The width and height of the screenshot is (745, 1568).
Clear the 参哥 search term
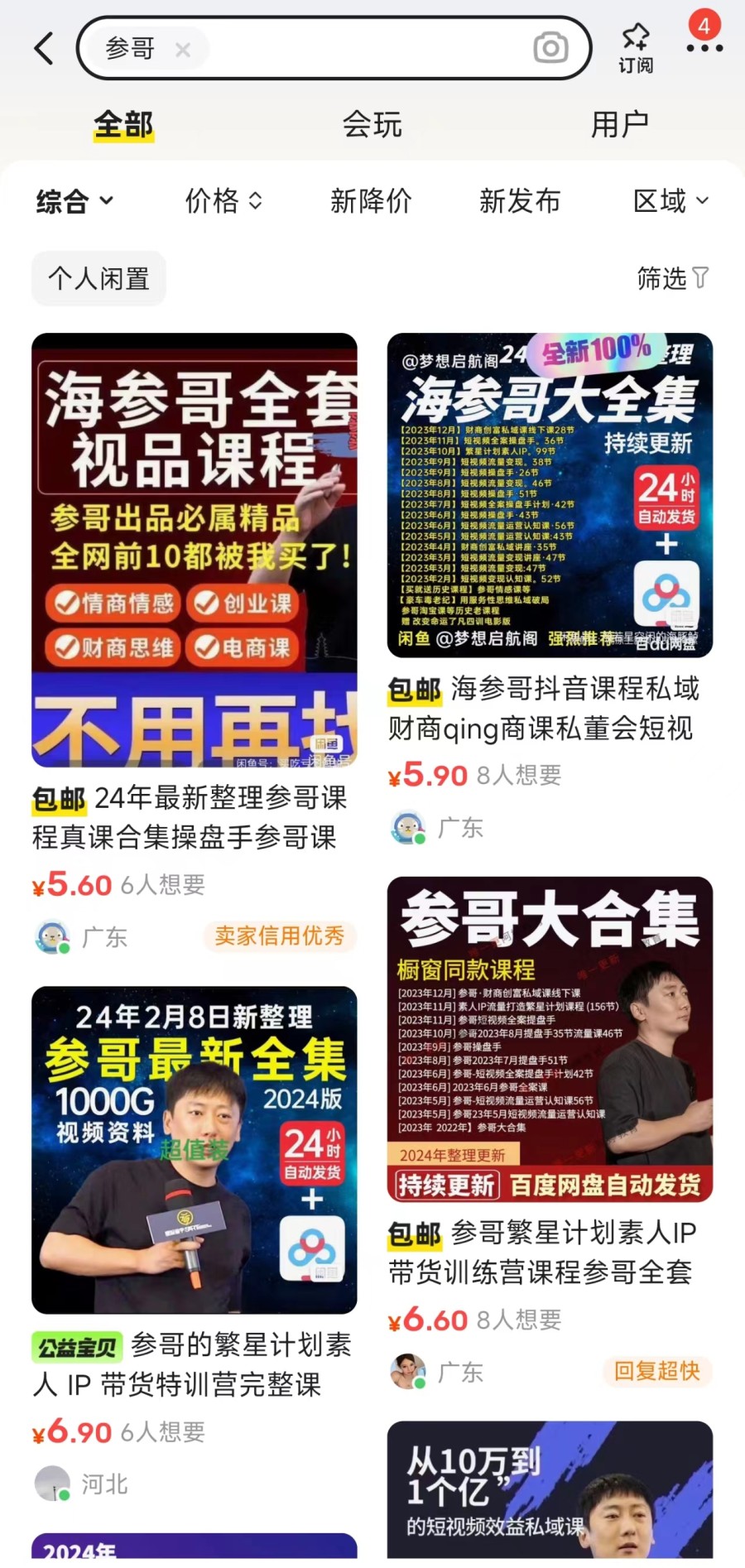coord(183,50)
